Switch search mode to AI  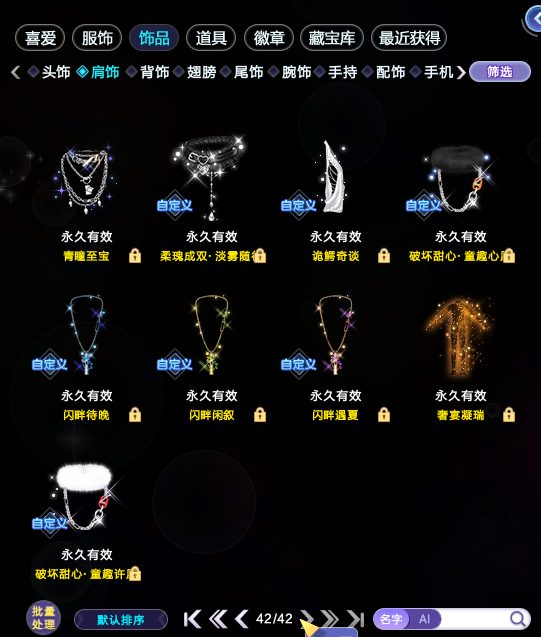coord(424,619)
